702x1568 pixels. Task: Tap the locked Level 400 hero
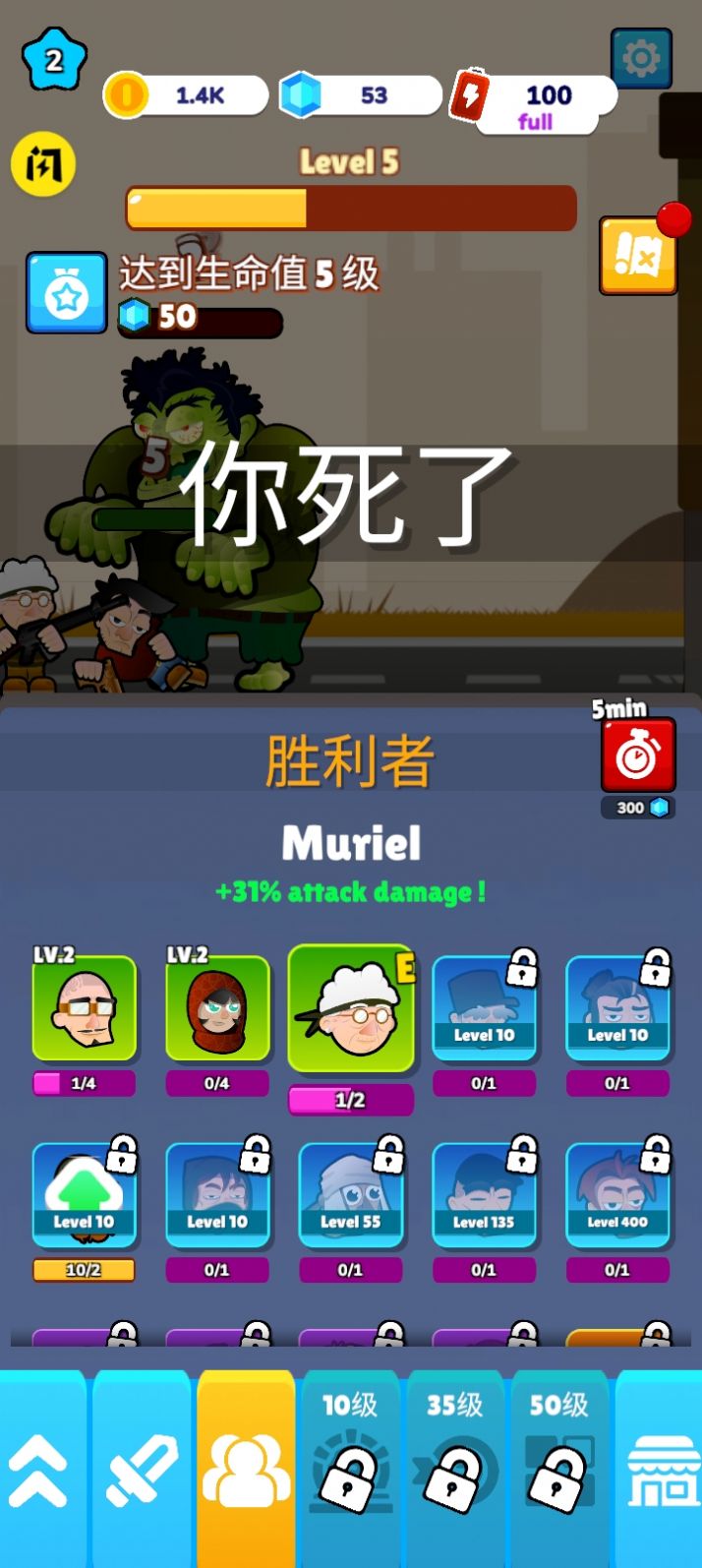pos(617,1197)
